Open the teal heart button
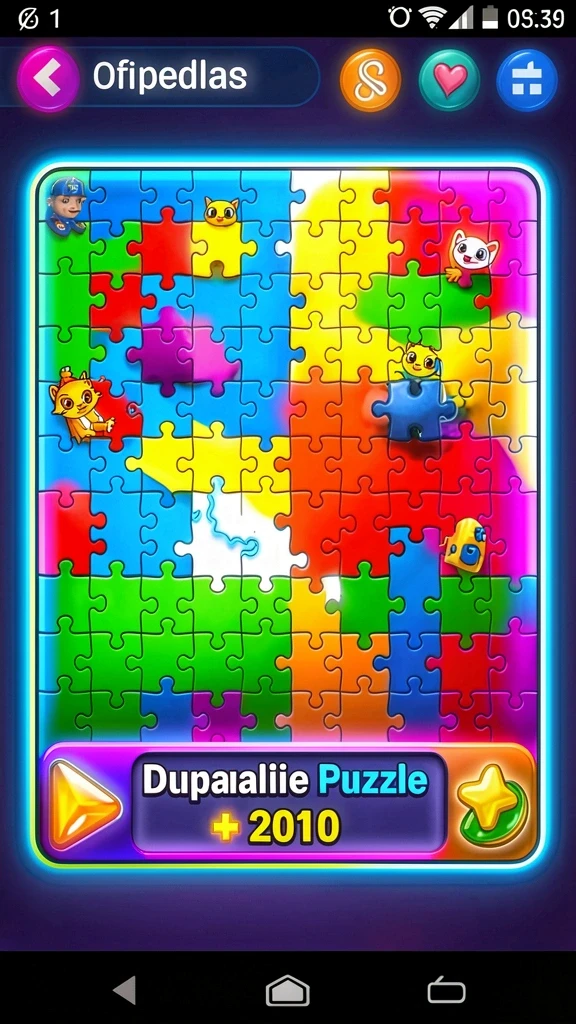The image size is (576, 1024). click(449, 80)
